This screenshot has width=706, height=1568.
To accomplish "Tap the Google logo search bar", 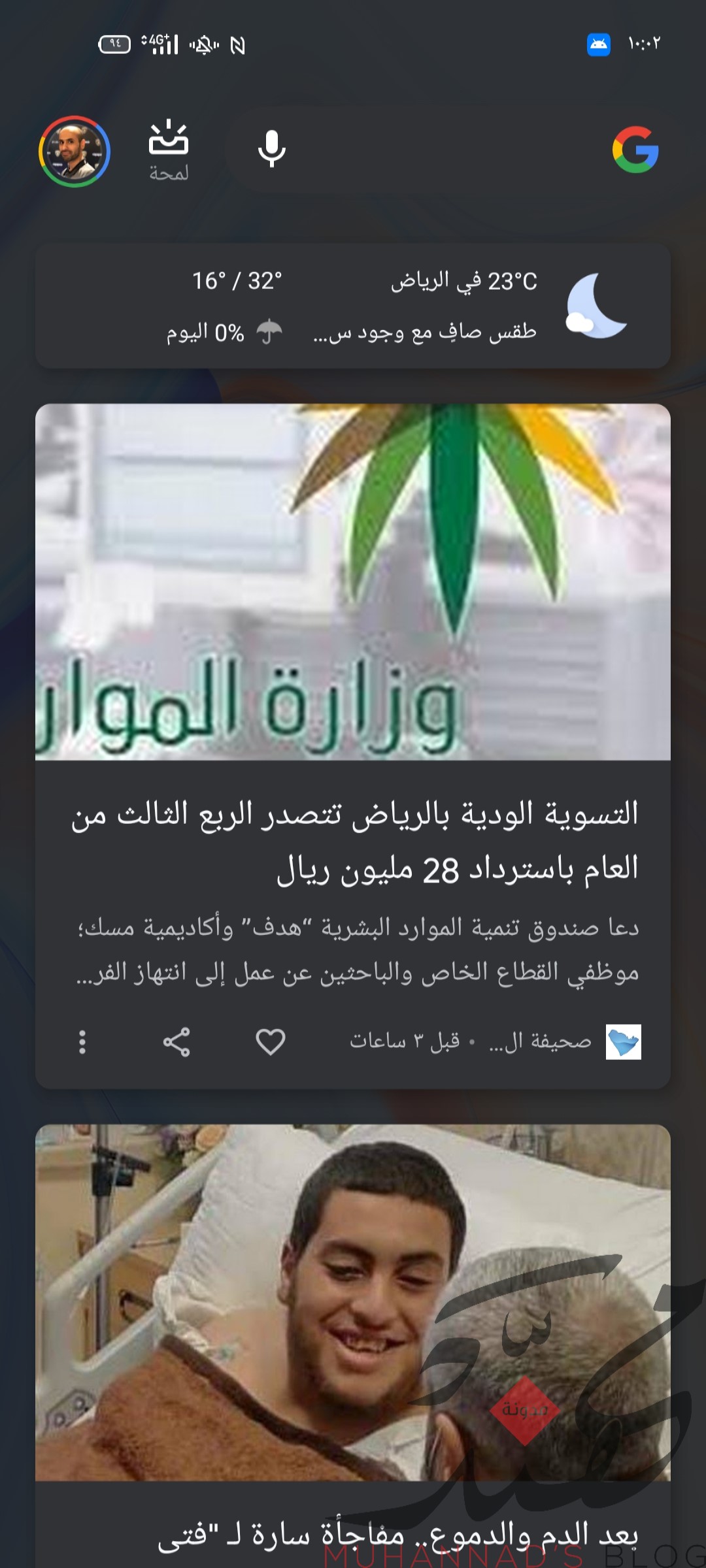I will [x=451, y=150].
